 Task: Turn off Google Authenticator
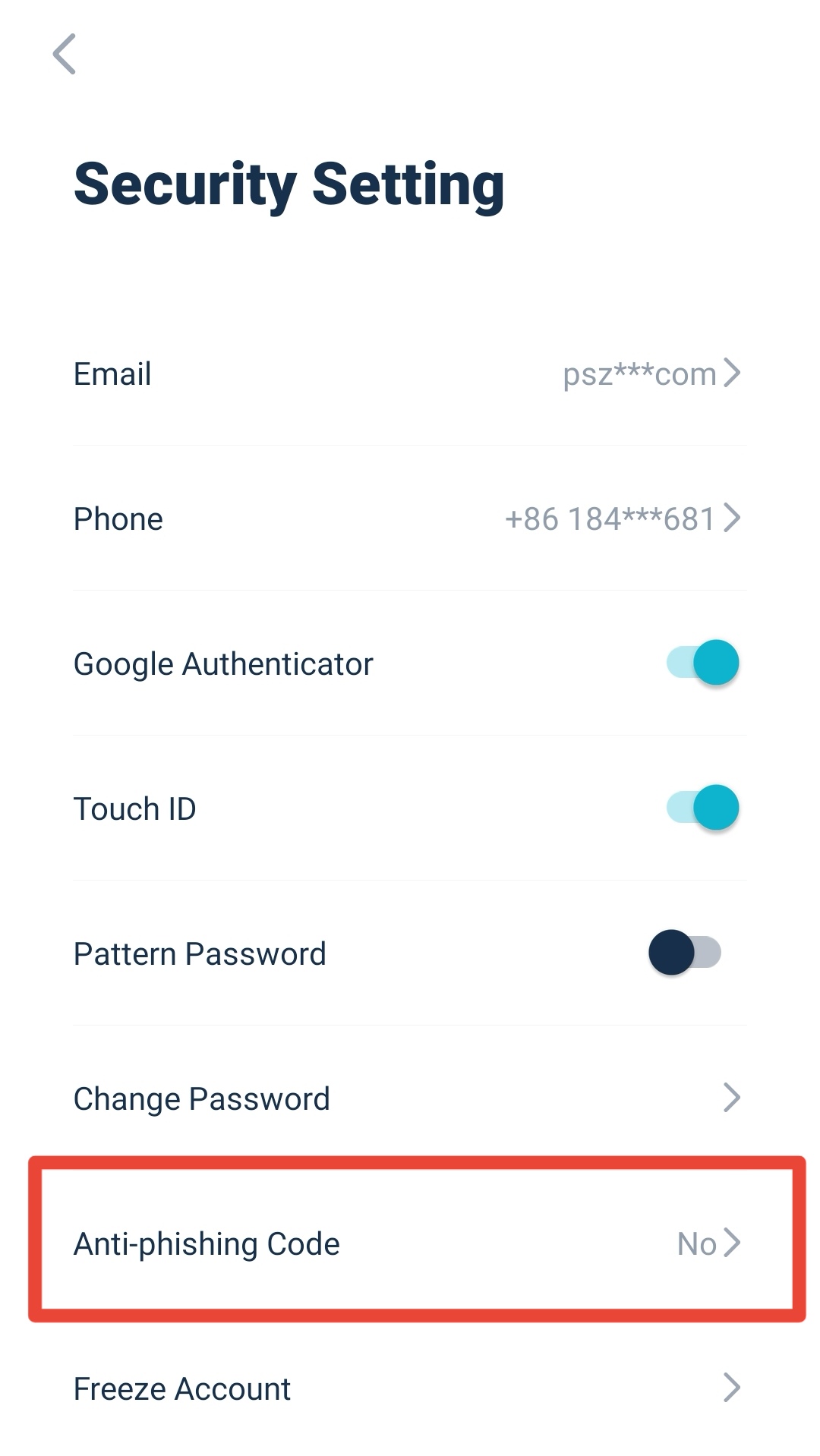coord(702,663)
